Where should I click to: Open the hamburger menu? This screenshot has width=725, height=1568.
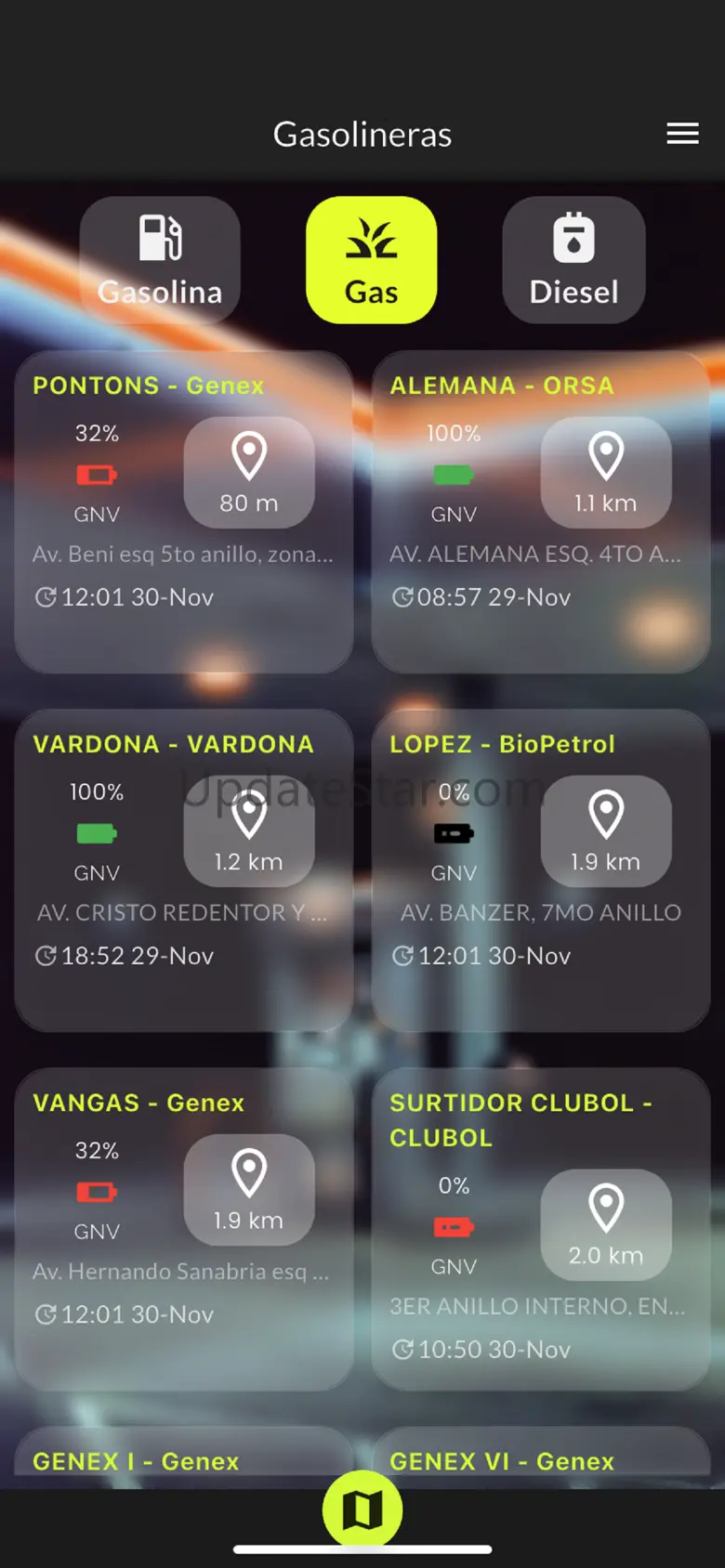682,134
